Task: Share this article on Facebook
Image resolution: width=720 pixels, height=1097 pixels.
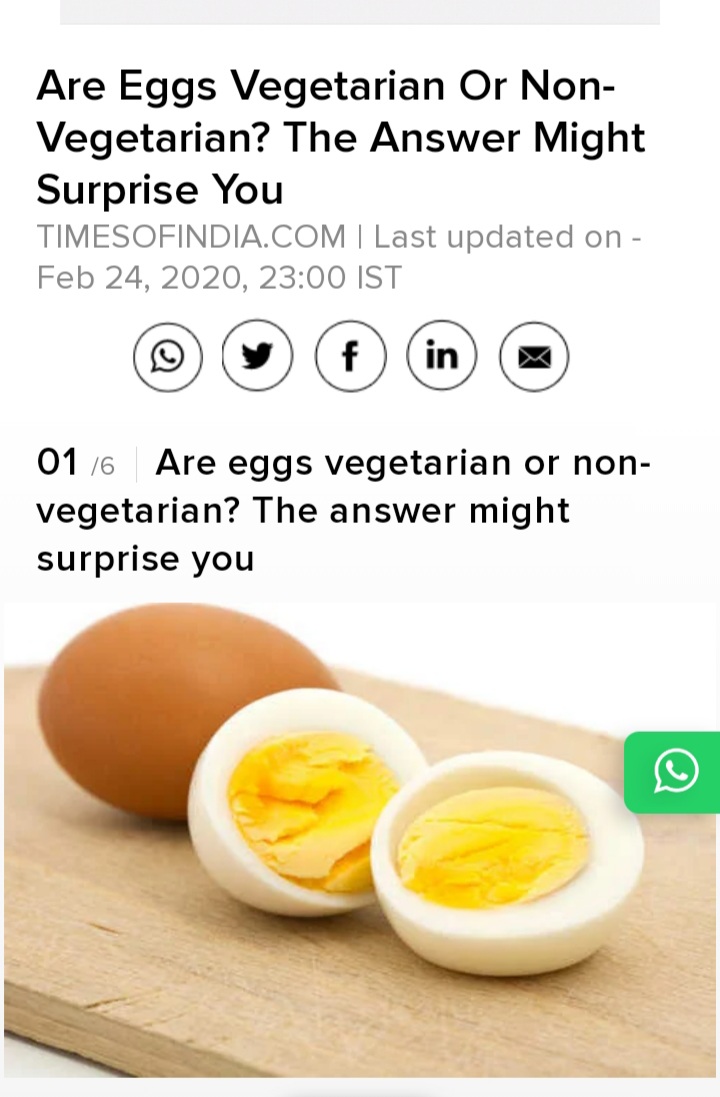Action: [x=350, y=356]
